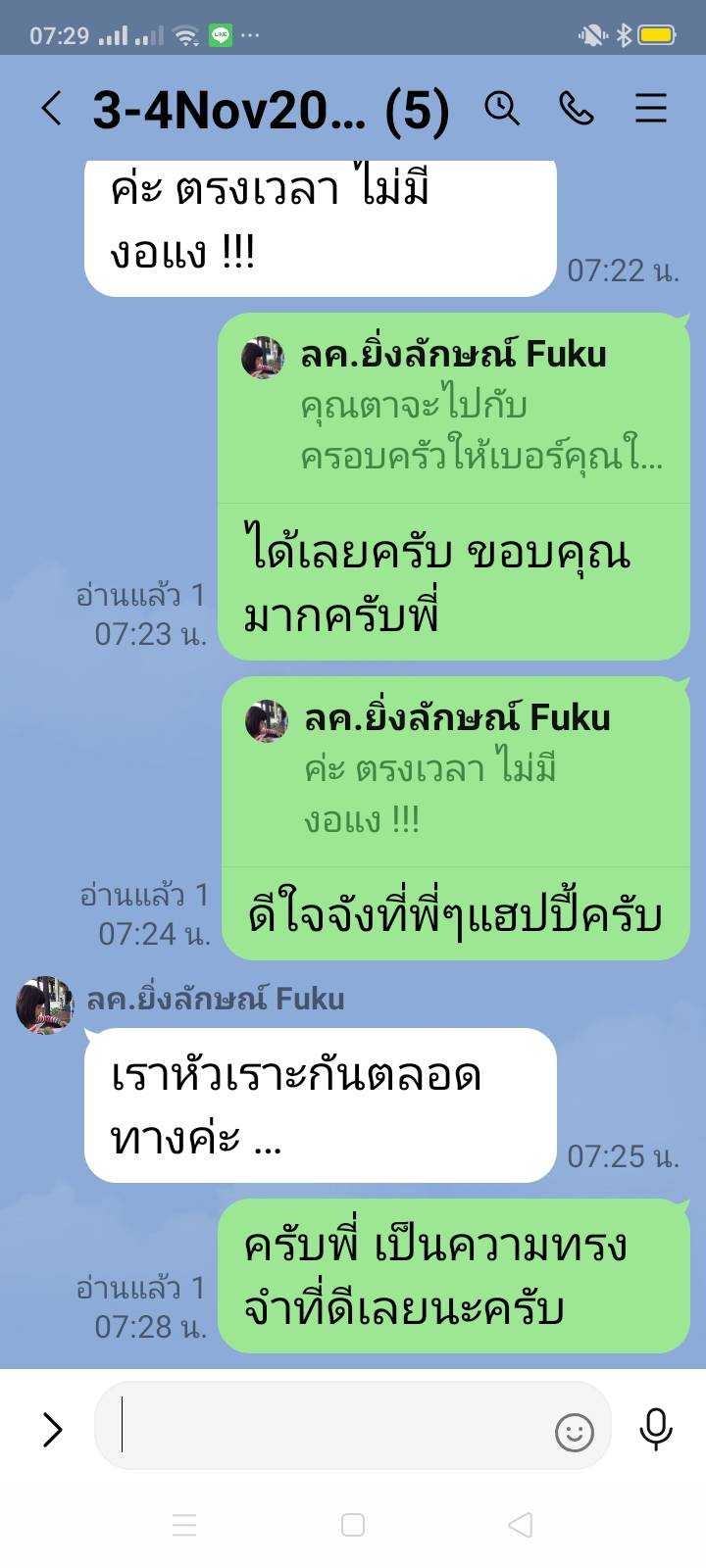
Task: Search within this chat
Action: pos(502,108)
